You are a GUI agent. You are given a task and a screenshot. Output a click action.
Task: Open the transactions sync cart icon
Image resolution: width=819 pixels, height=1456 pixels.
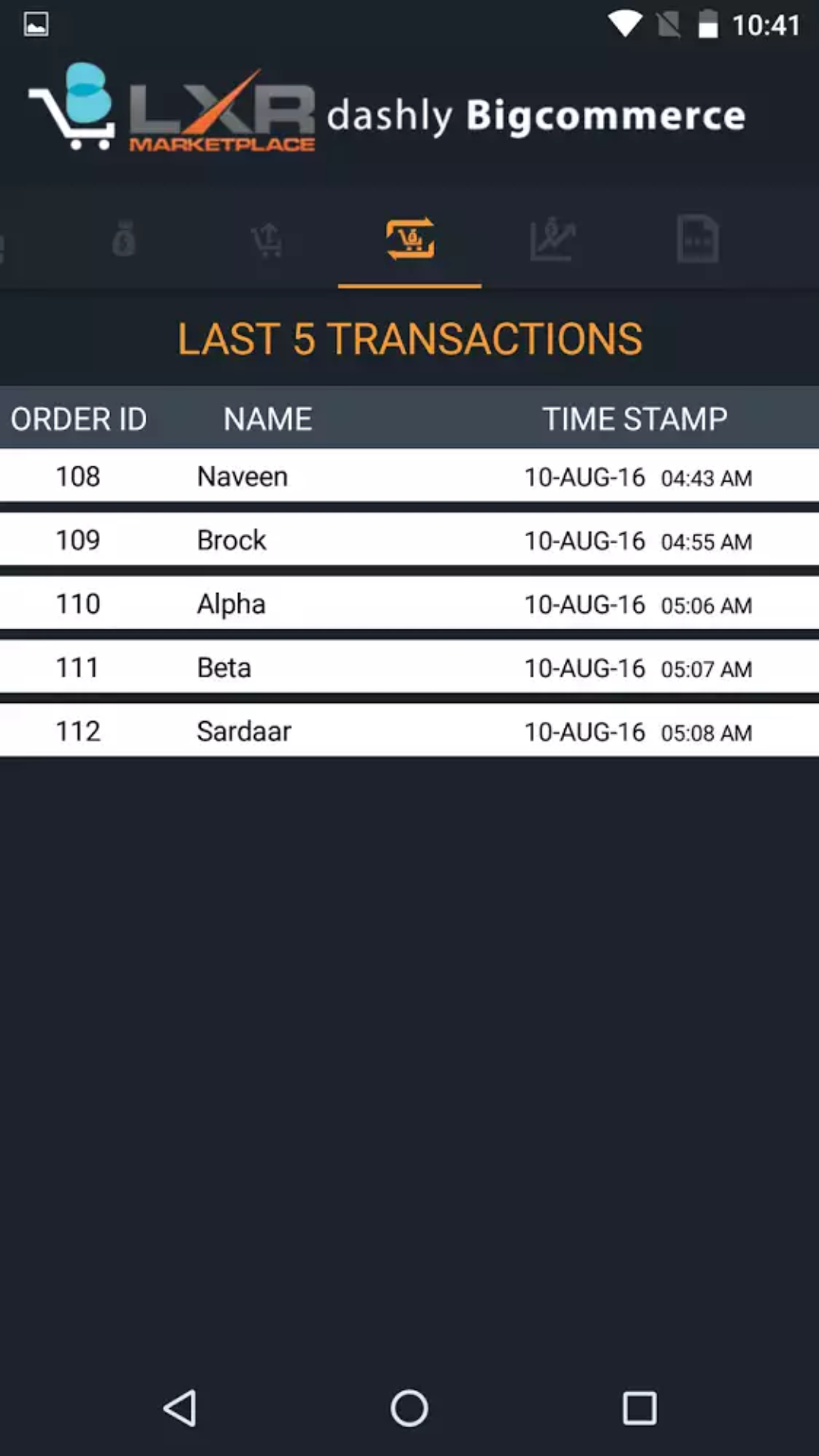click(409, 239)
